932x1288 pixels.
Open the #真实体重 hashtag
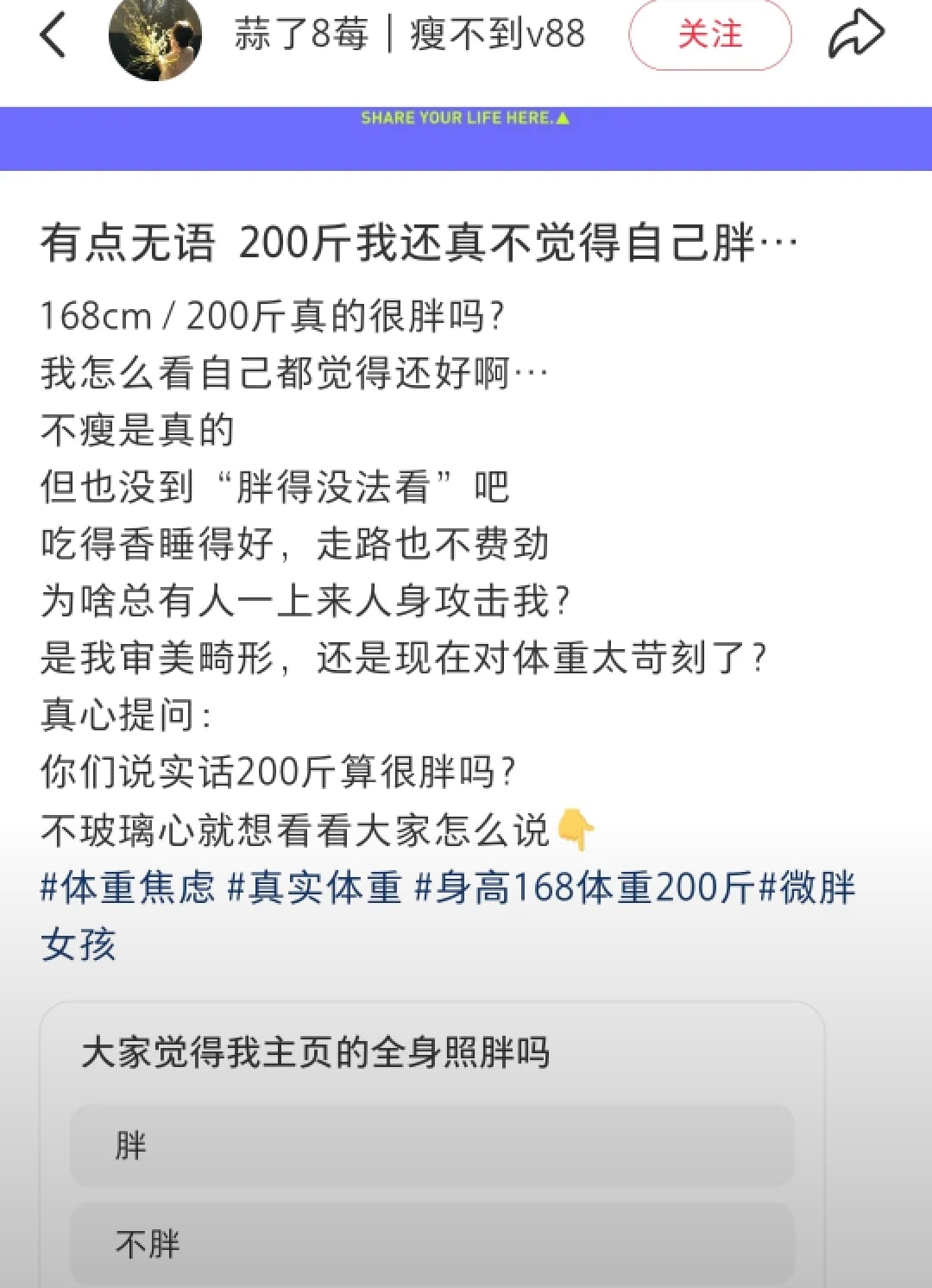pos(315,887)
